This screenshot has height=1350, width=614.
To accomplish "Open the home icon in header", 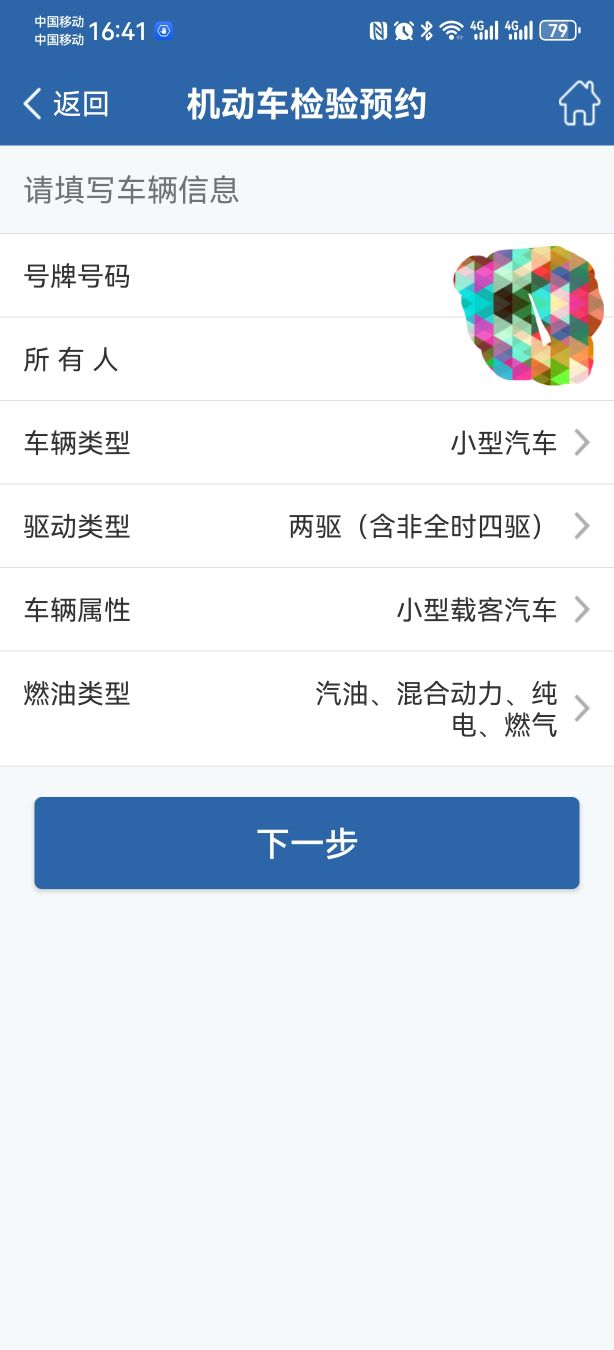I will coord(579,103).
